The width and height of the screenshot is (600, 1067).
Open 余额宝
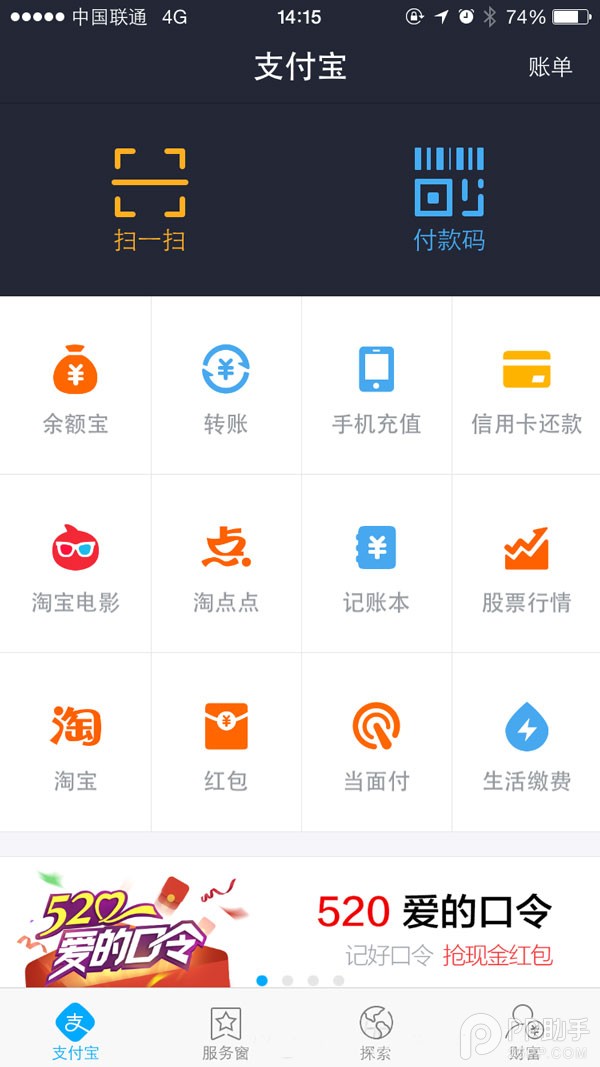(x=76, y=386)
